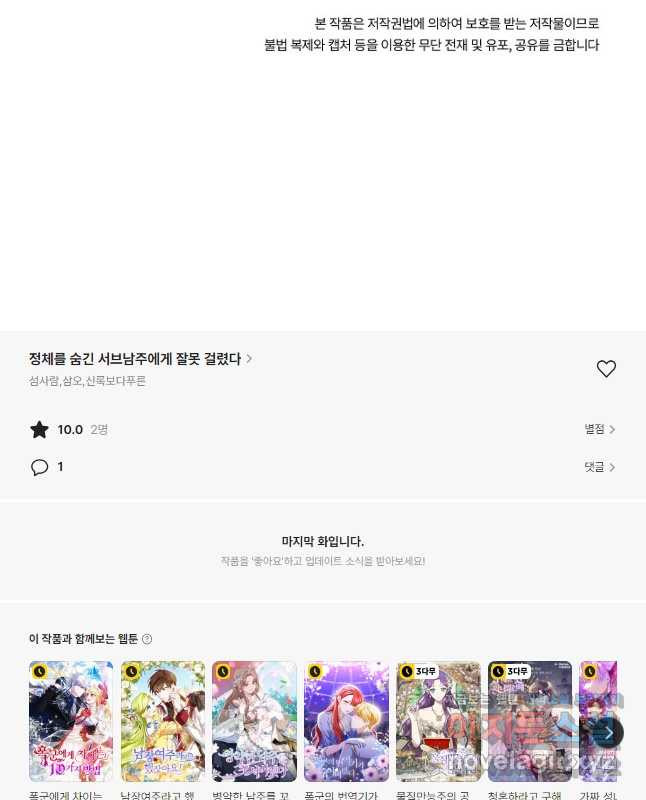This screenshot has height=800, width=646.
Task: Open the 별점 rating page
Action: coord(599,429)
